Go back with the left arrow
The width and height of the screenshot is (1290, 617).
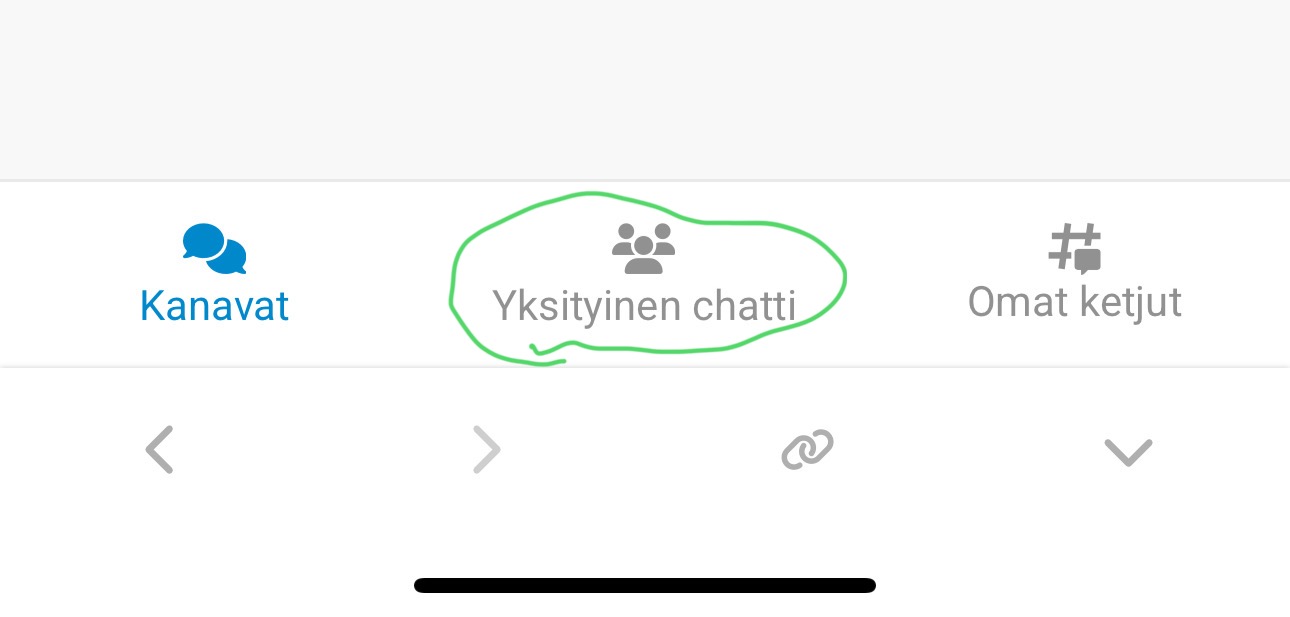pos(160,450)
